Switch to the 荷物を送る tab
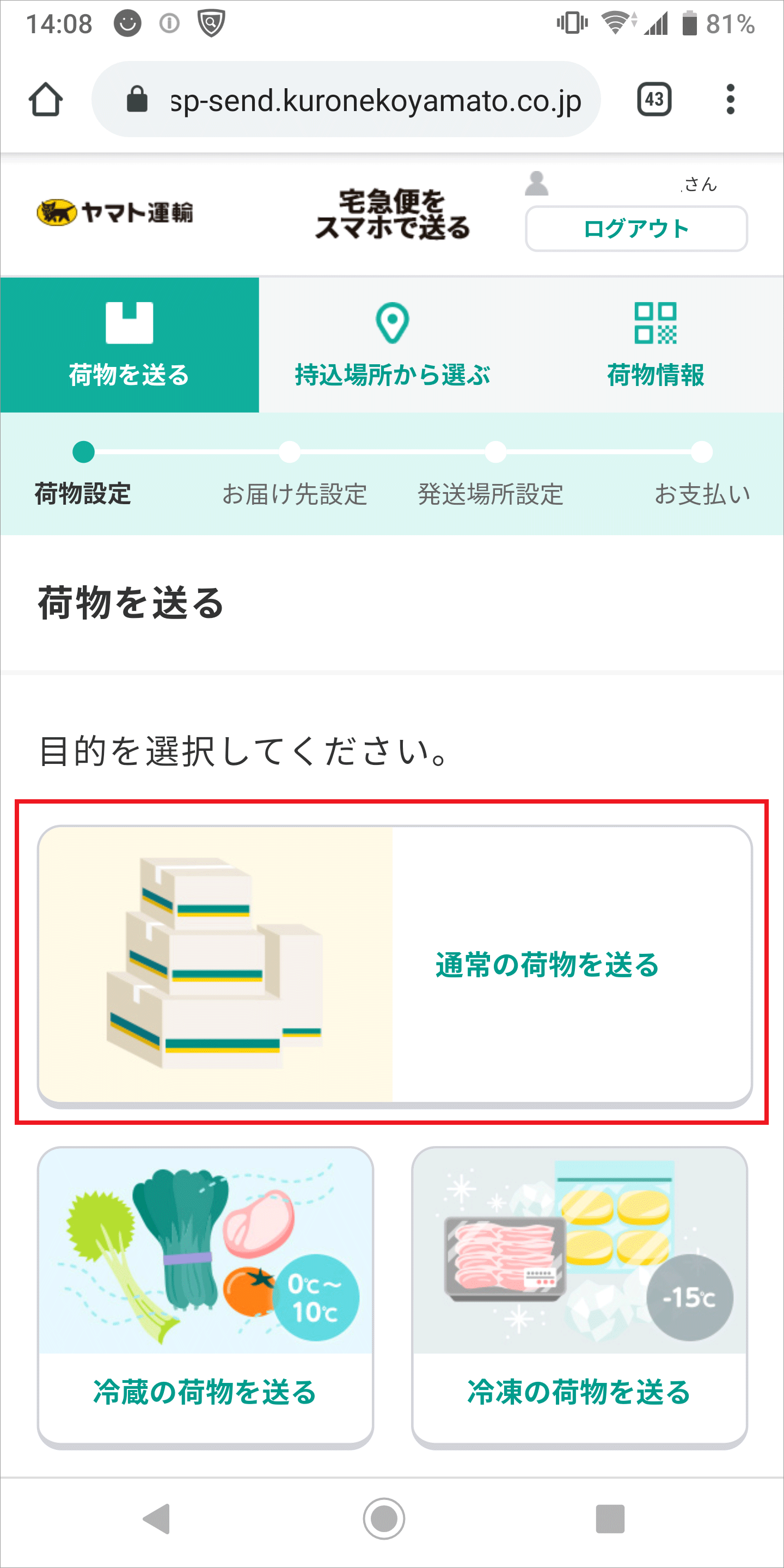The width and height of the screenshot is (784, 1568). pyautogui.click(x=129, y=345)
